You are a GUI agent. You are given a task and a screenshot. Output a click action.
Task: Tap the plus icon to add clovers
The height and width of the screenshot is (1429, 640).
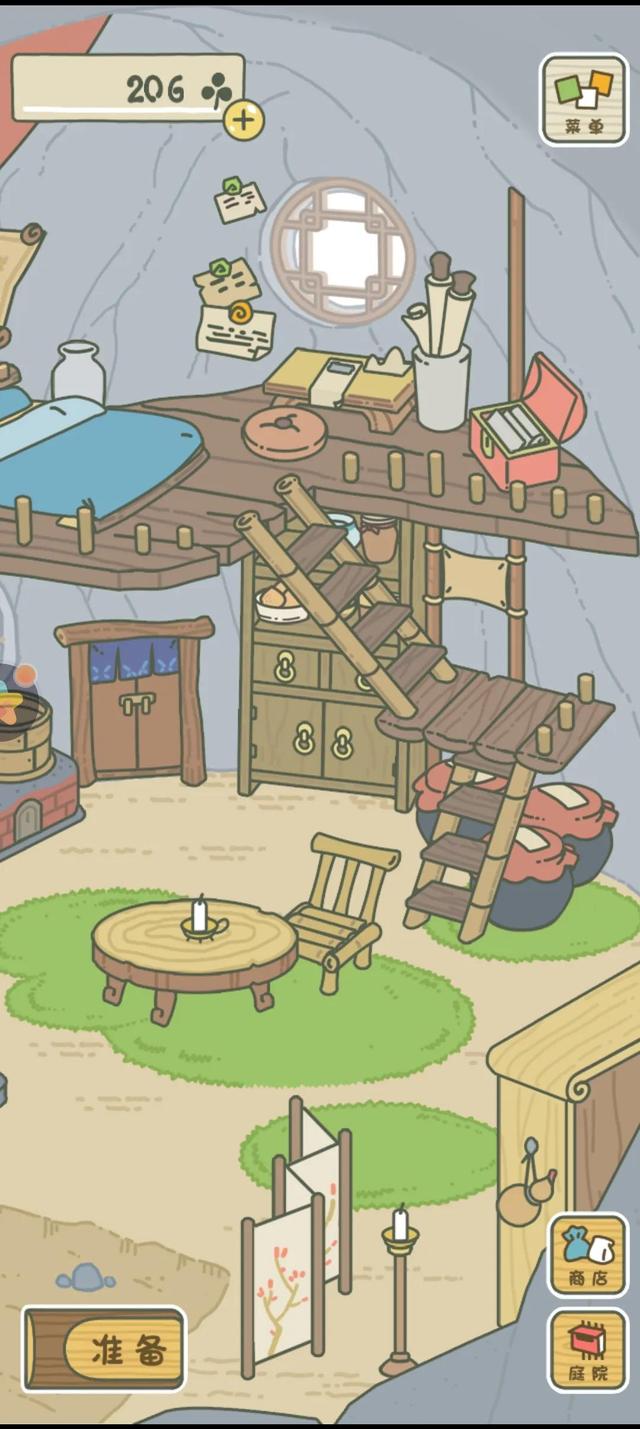pos(243,121)
